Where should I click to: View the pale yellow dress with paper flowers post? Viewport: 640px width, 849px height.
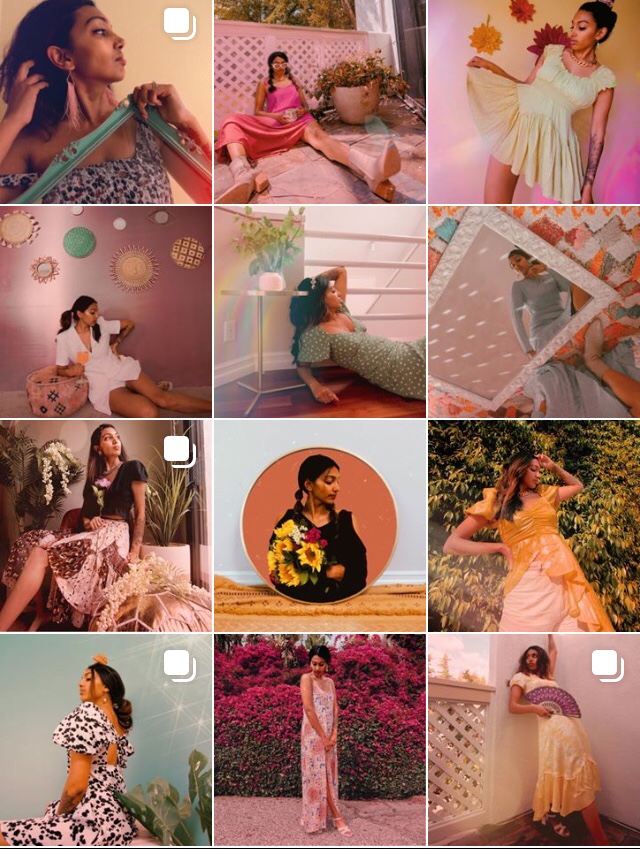(533, 101)
